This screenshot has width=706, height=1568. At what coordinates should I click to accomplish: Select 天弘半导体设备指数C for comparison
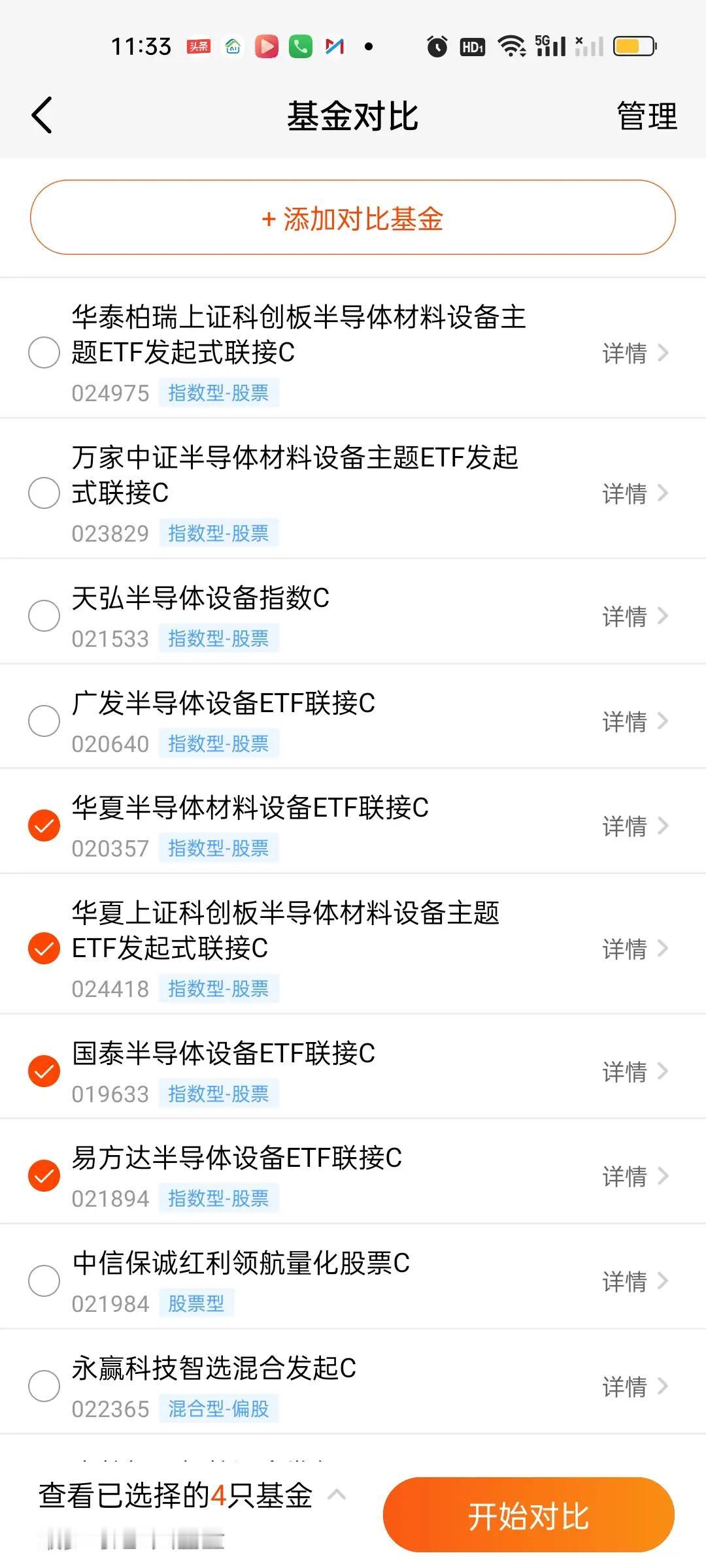click(44, 615)
